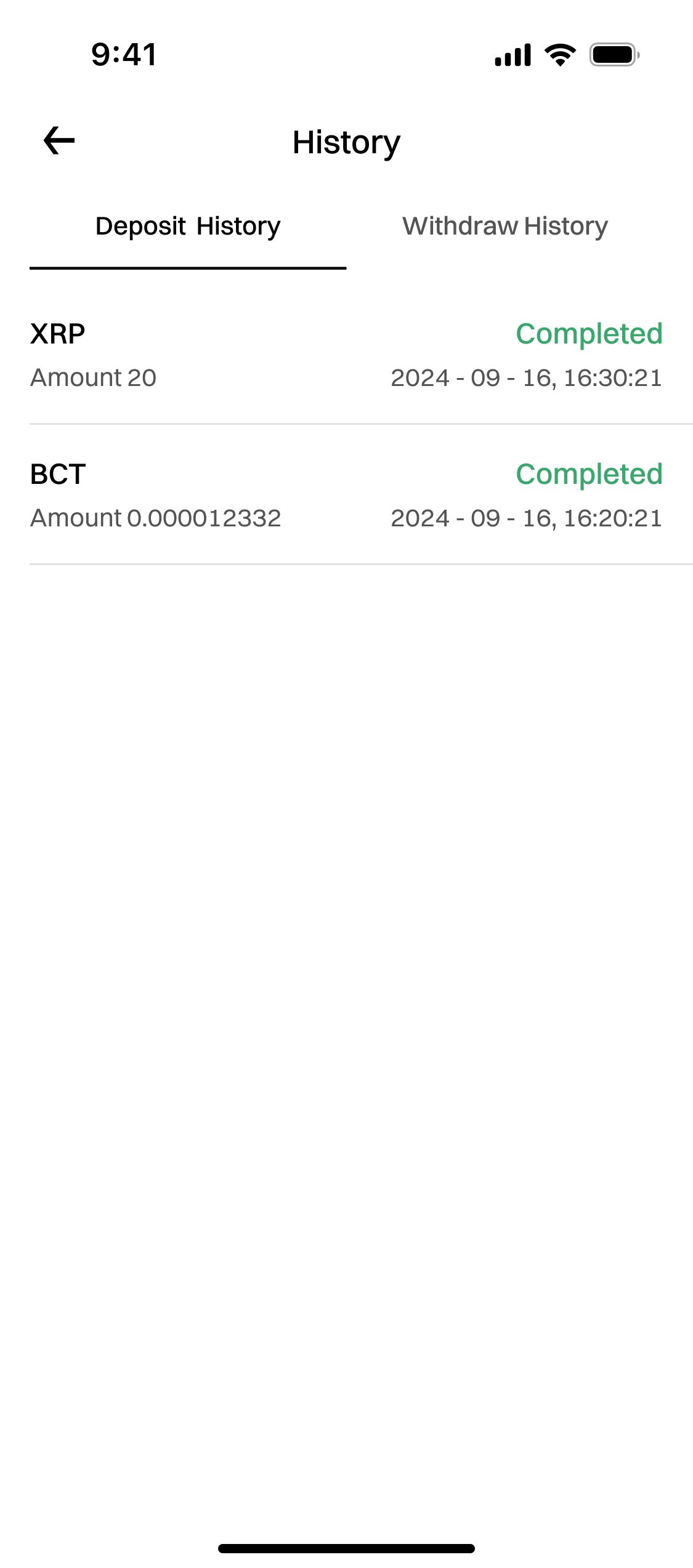This screenshot has width=693, height=1568.
Task: Go back using the arrow icon
Action: (x=59, y=141)
